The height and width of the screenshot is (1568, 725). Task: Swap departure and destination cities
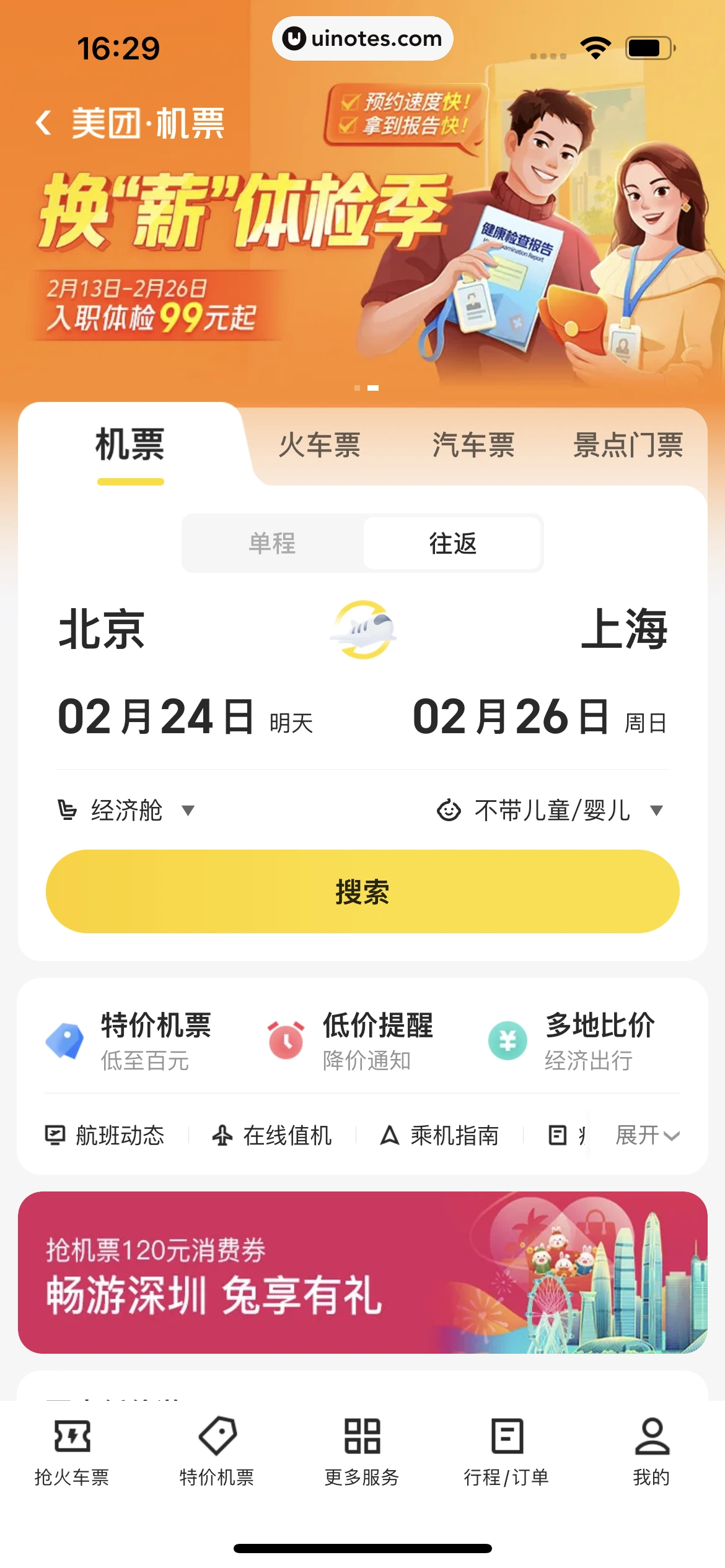coord(362,629)
